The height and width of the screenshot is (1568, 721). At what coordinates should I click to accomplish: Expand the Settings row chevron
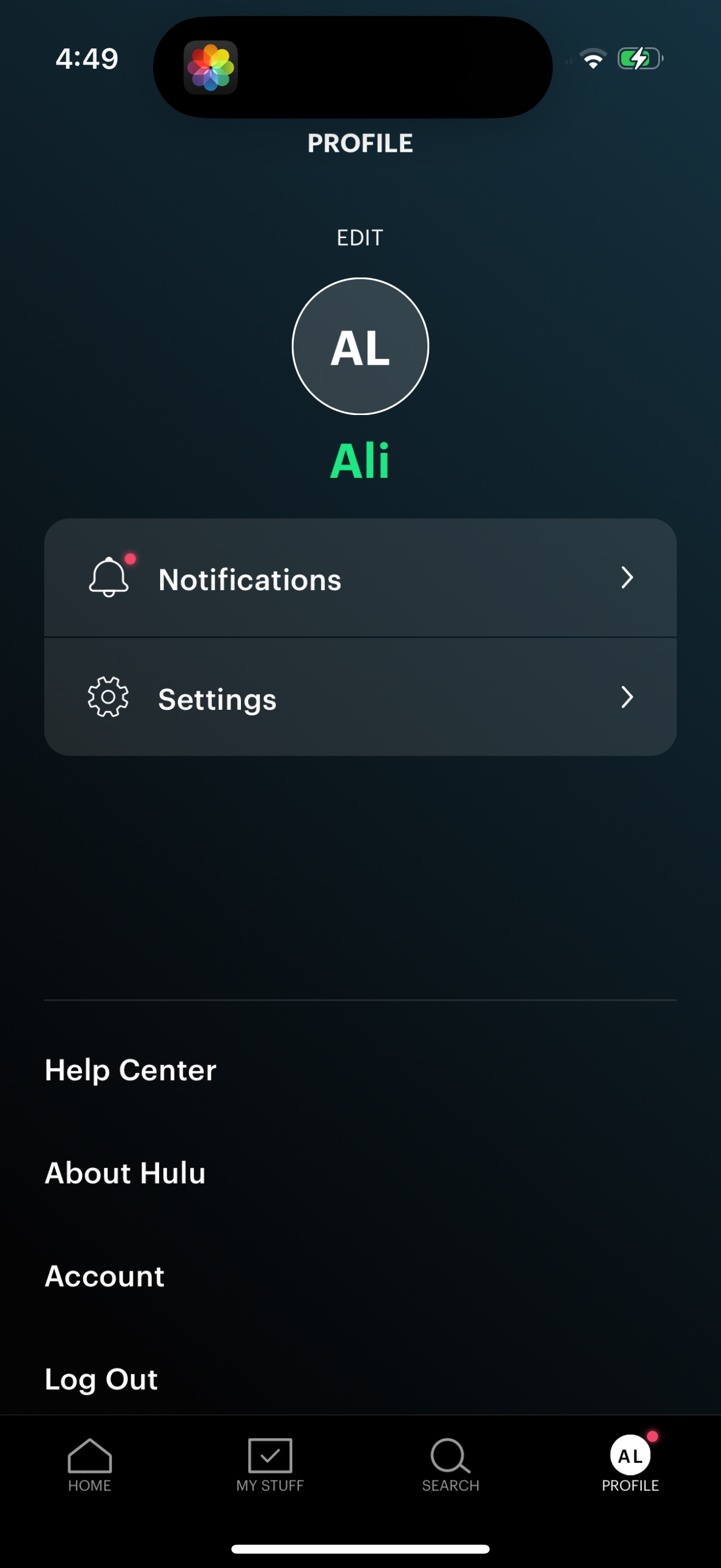click(x=628, y=698)
